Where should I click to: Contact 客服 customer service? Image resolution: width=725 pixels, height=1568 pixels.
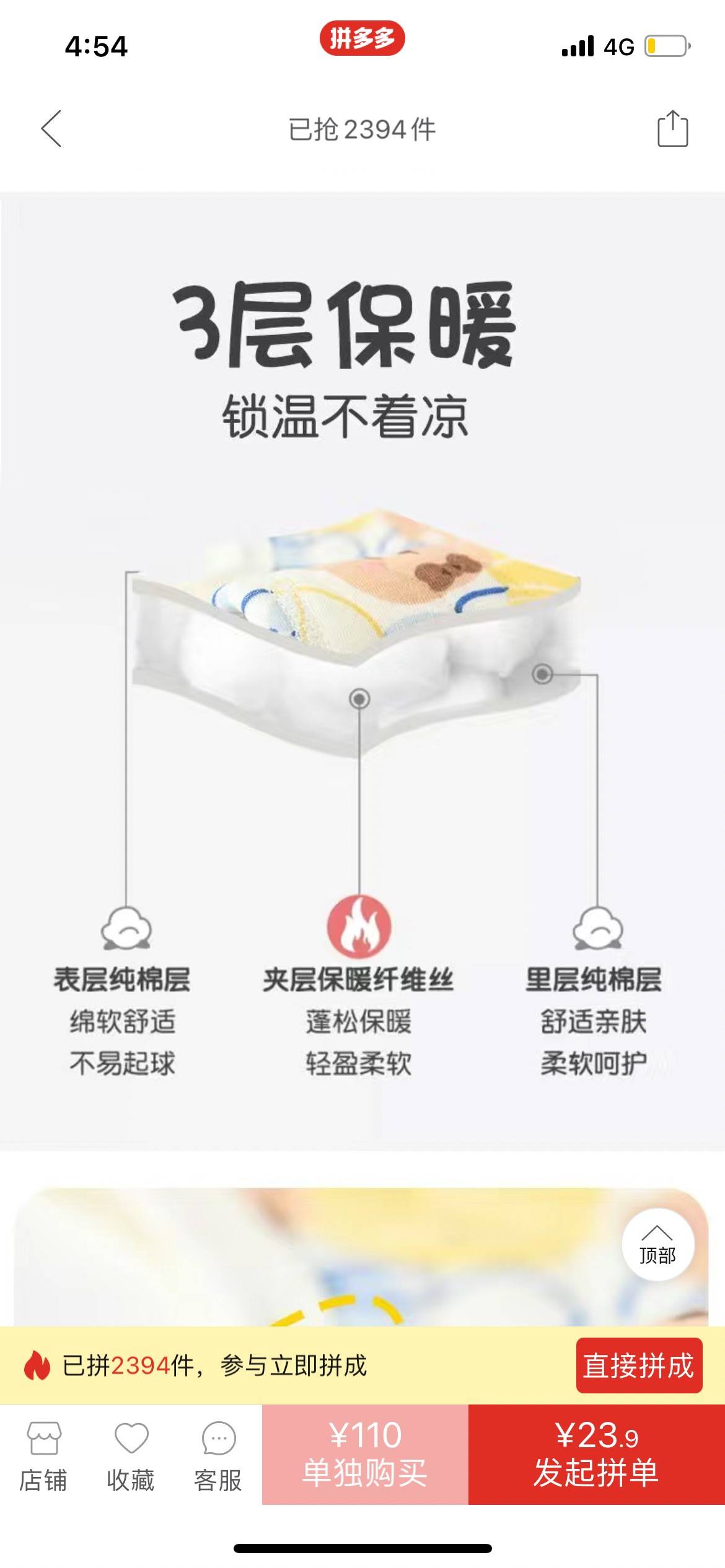click(x=218, y=1455)
